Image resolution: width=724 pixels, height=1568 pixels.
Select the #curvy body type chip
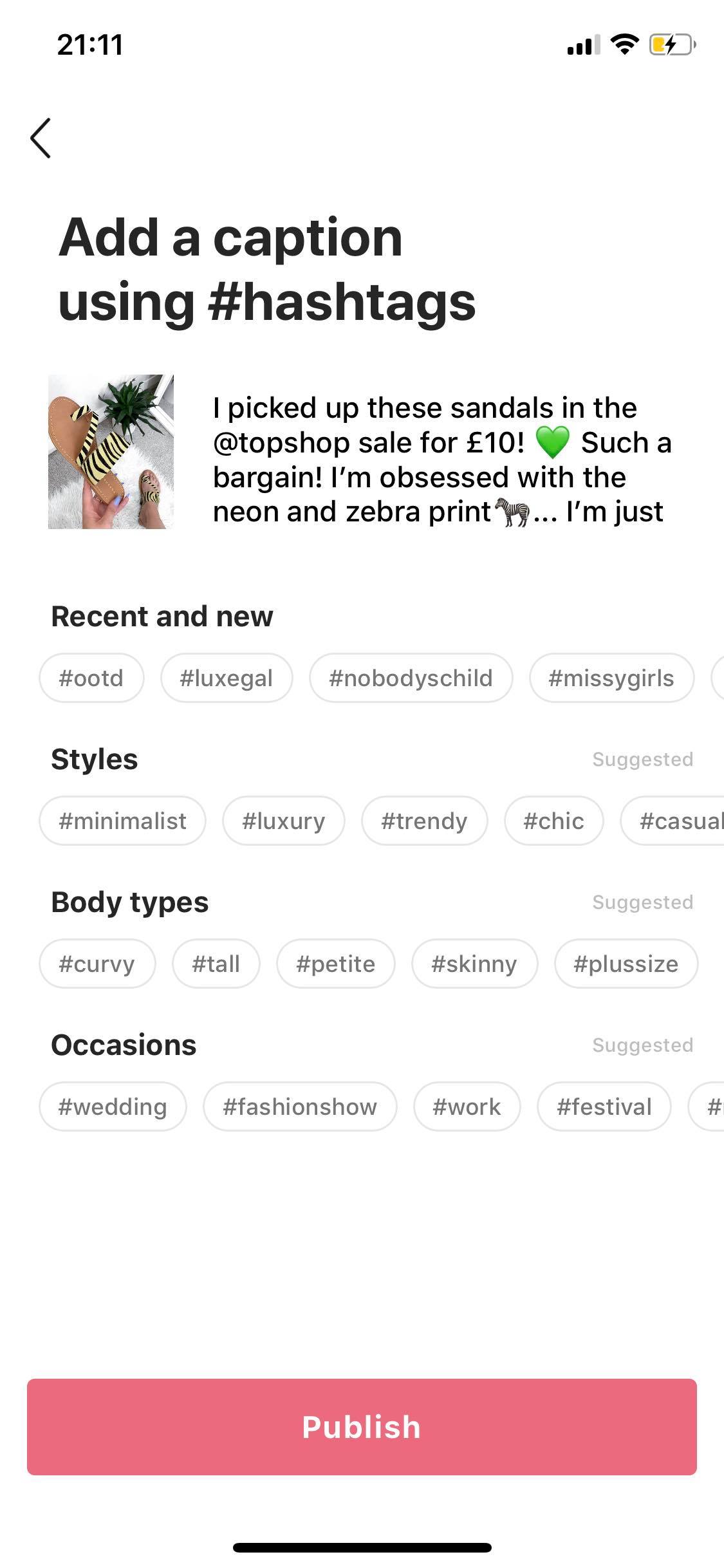(x=97, y=964)
